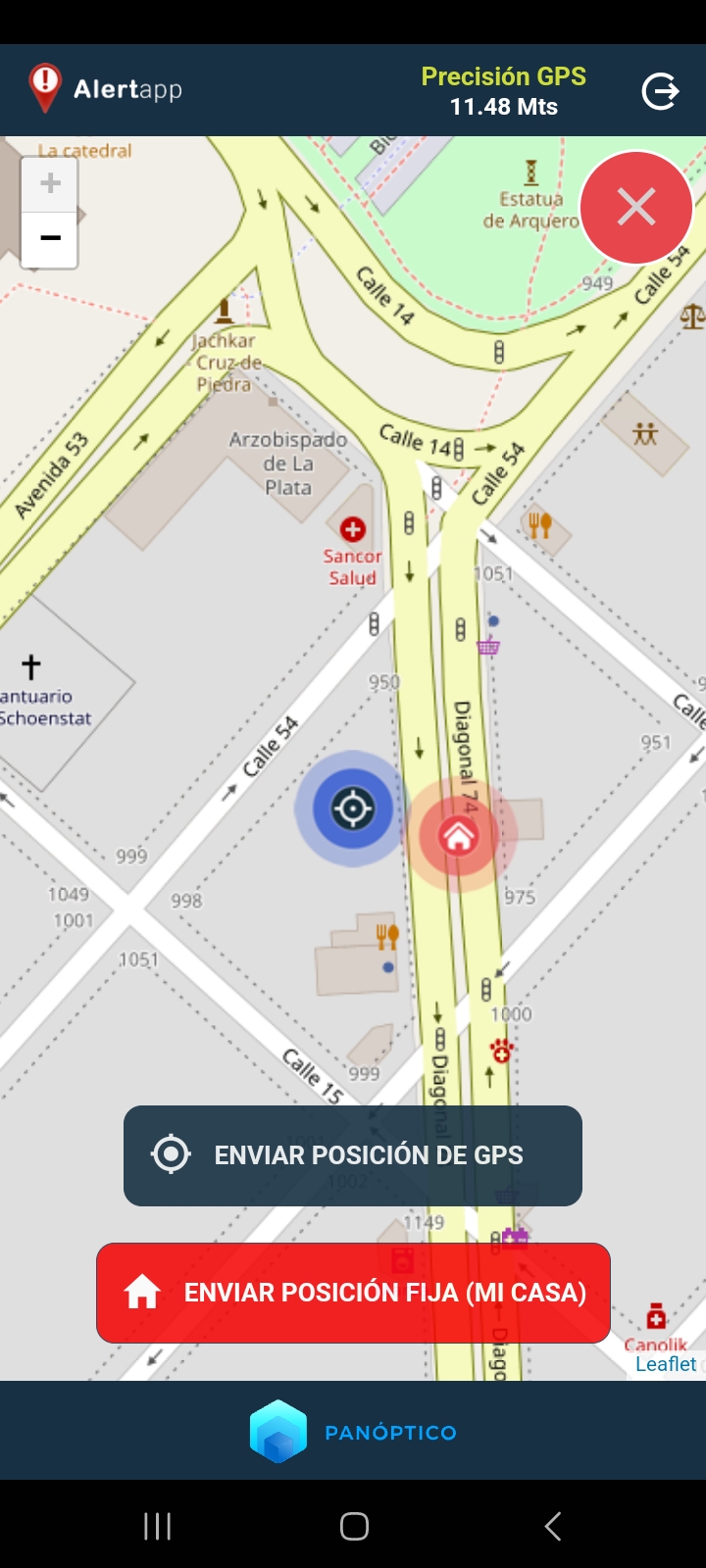Screen dimensions: 706x1568
Task: Zoom out of the map
Action: click(x=50, y=238)
